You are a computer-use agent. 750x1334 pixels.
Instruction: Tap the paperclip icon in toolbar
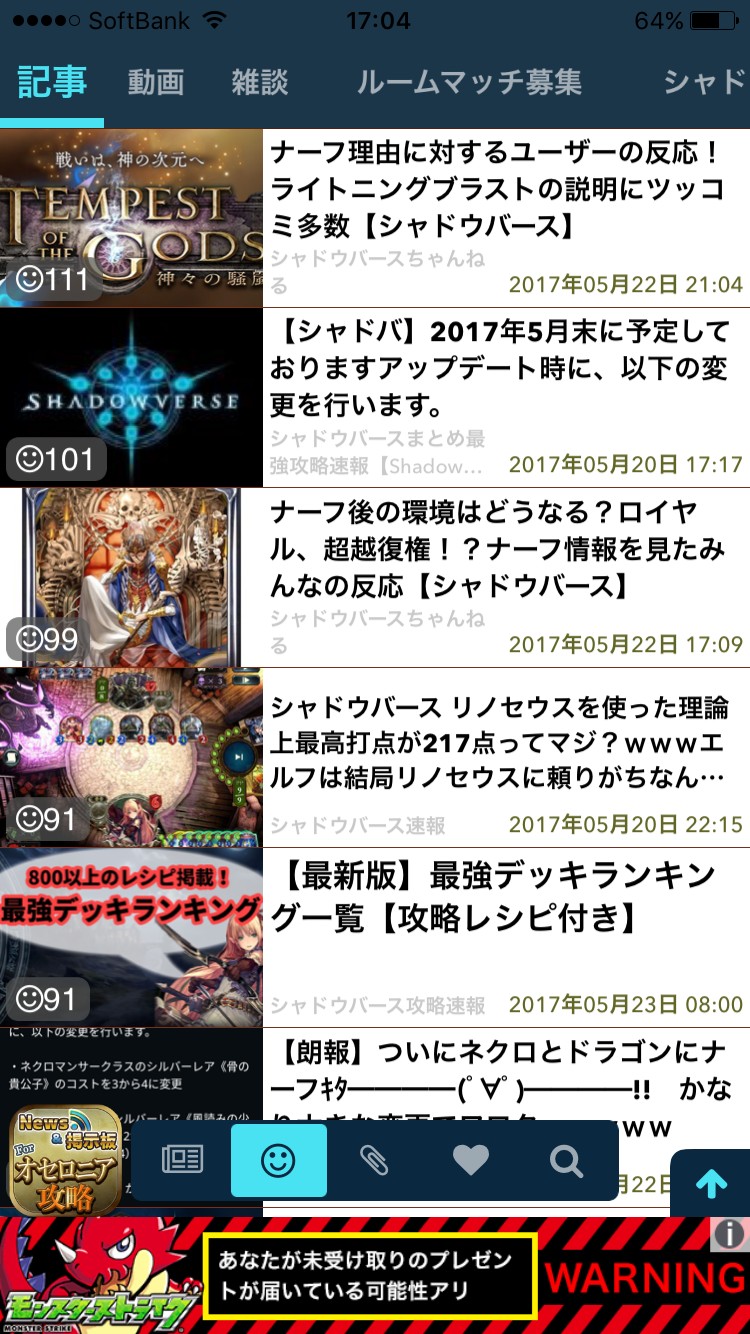(x=374, y=1160)
